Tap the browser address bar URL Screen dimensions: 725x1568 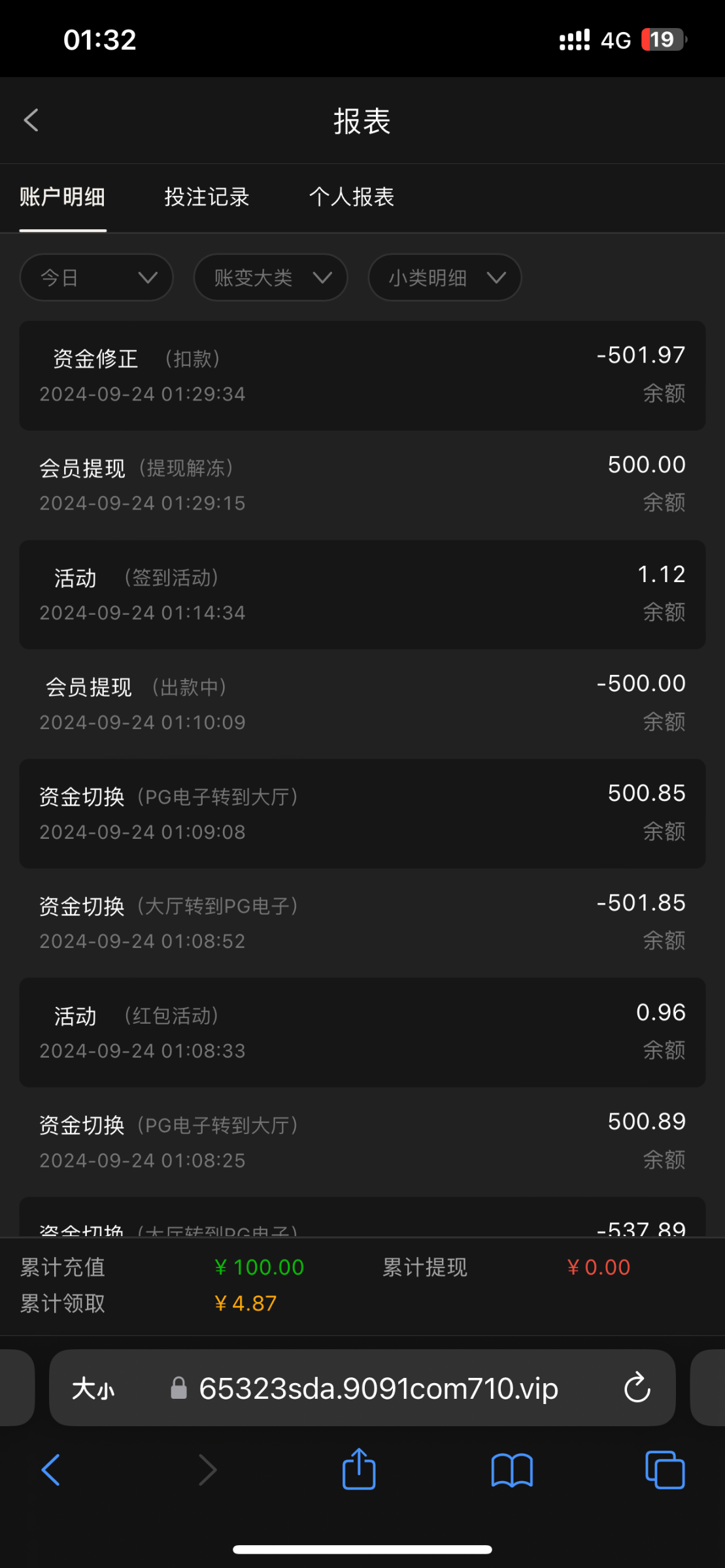pyautogui.click(x=378, y=1388)
